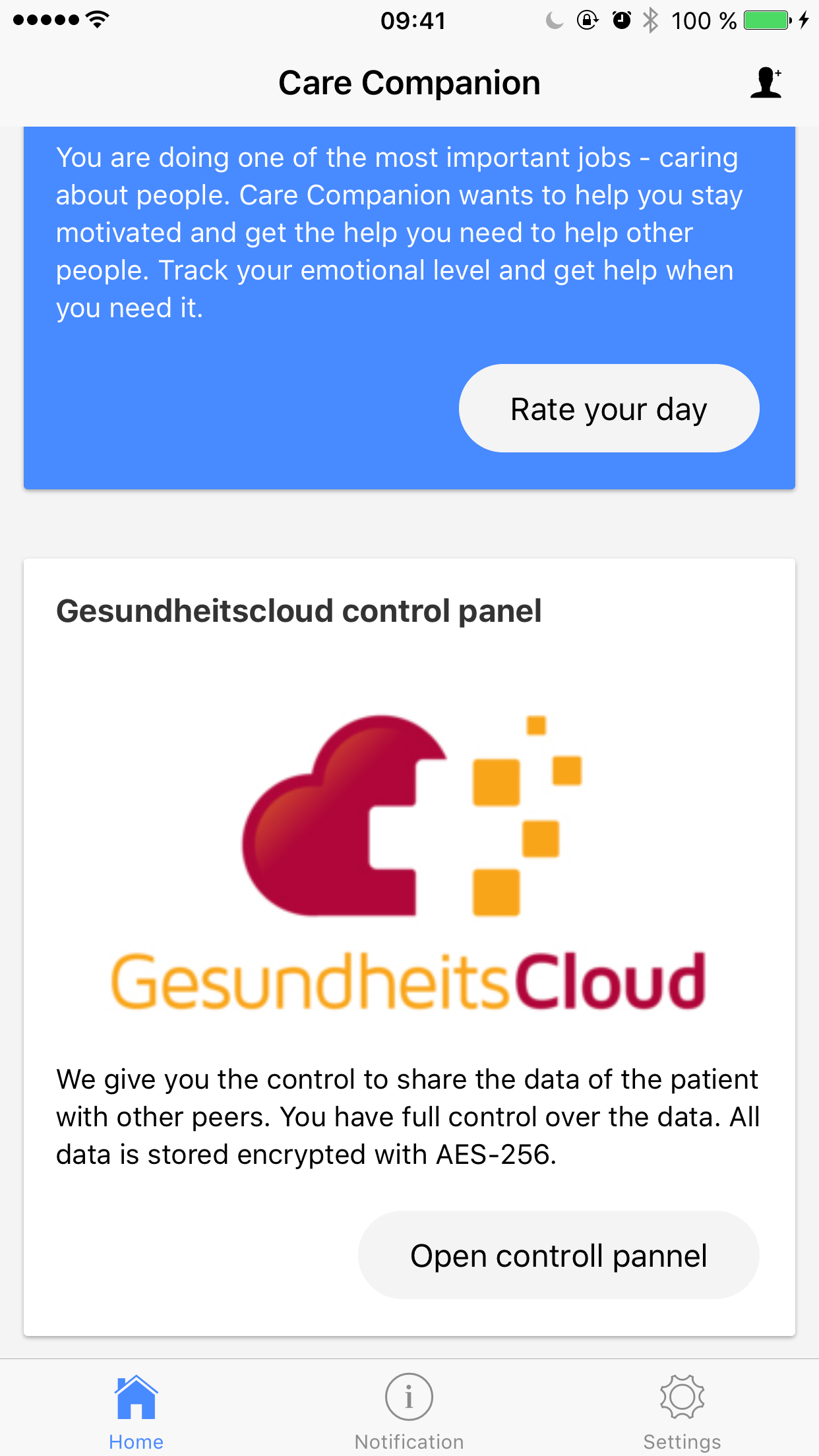The width and height of the screenshot is (819, 1456).
Task: Rate your day
Action: click(608, 409)
